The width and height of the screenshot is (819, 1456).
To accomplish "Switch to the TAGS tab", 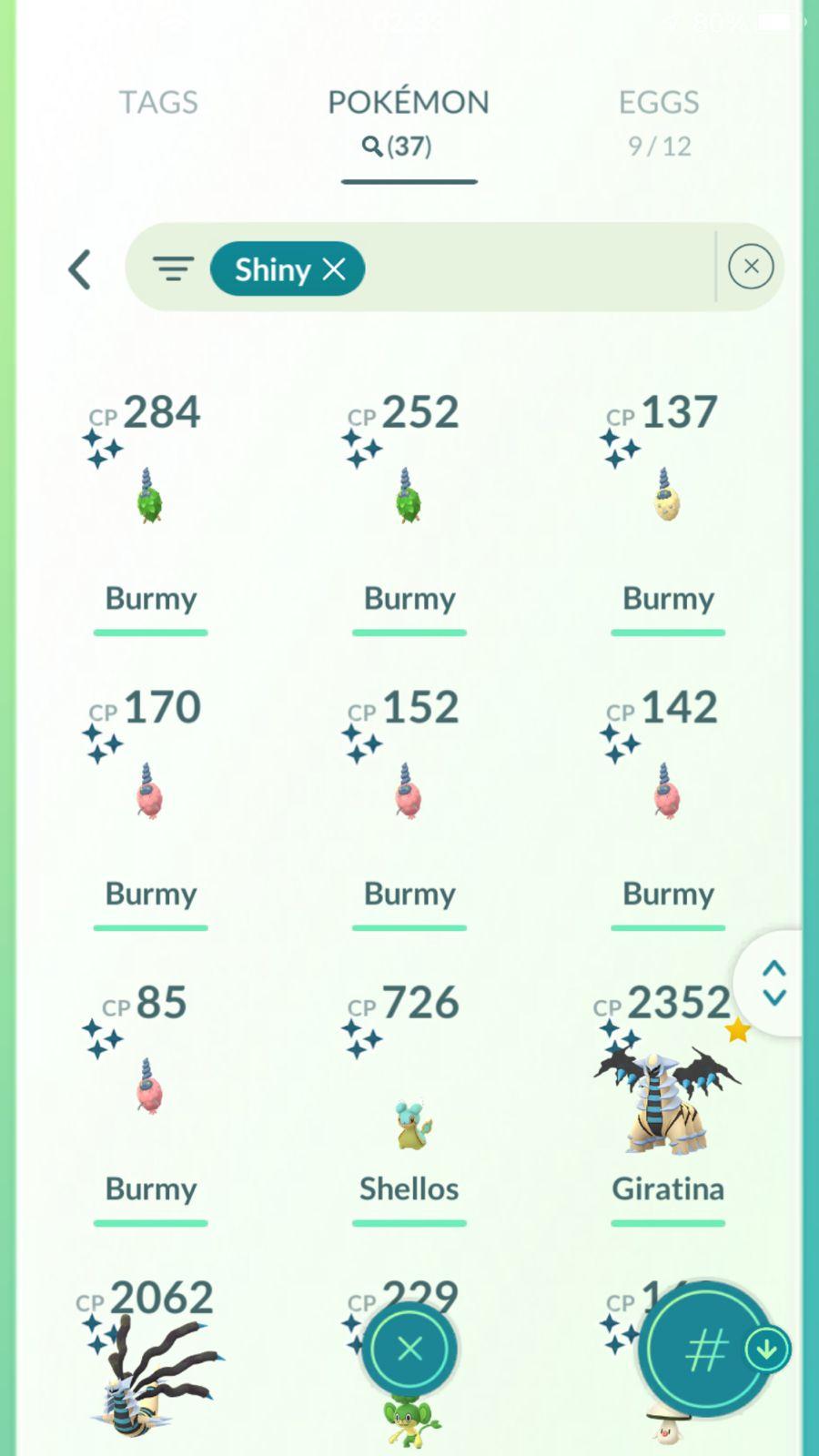I will point(158,103).
